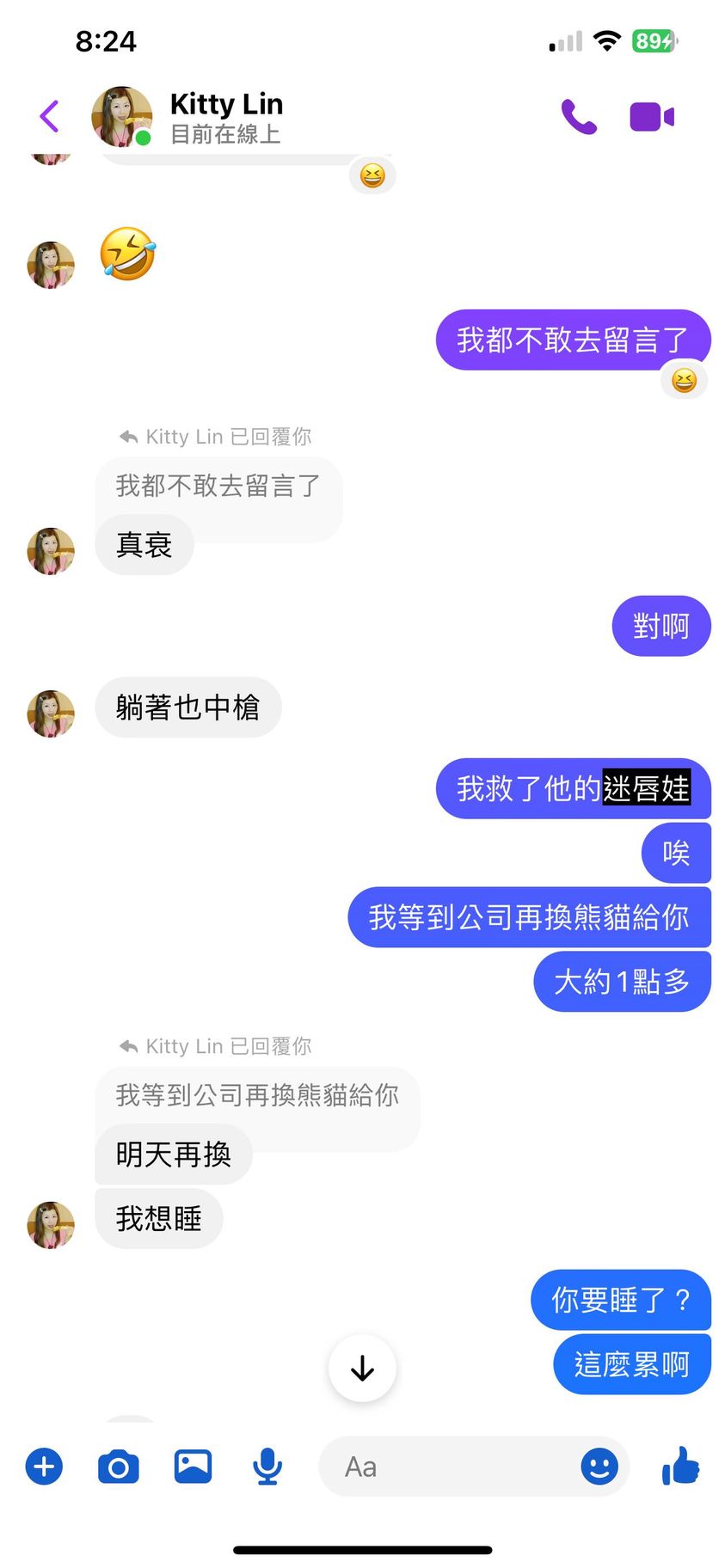Jump to latest messages with down arrow
The image size is (725, 1568).
[362, 1367]
